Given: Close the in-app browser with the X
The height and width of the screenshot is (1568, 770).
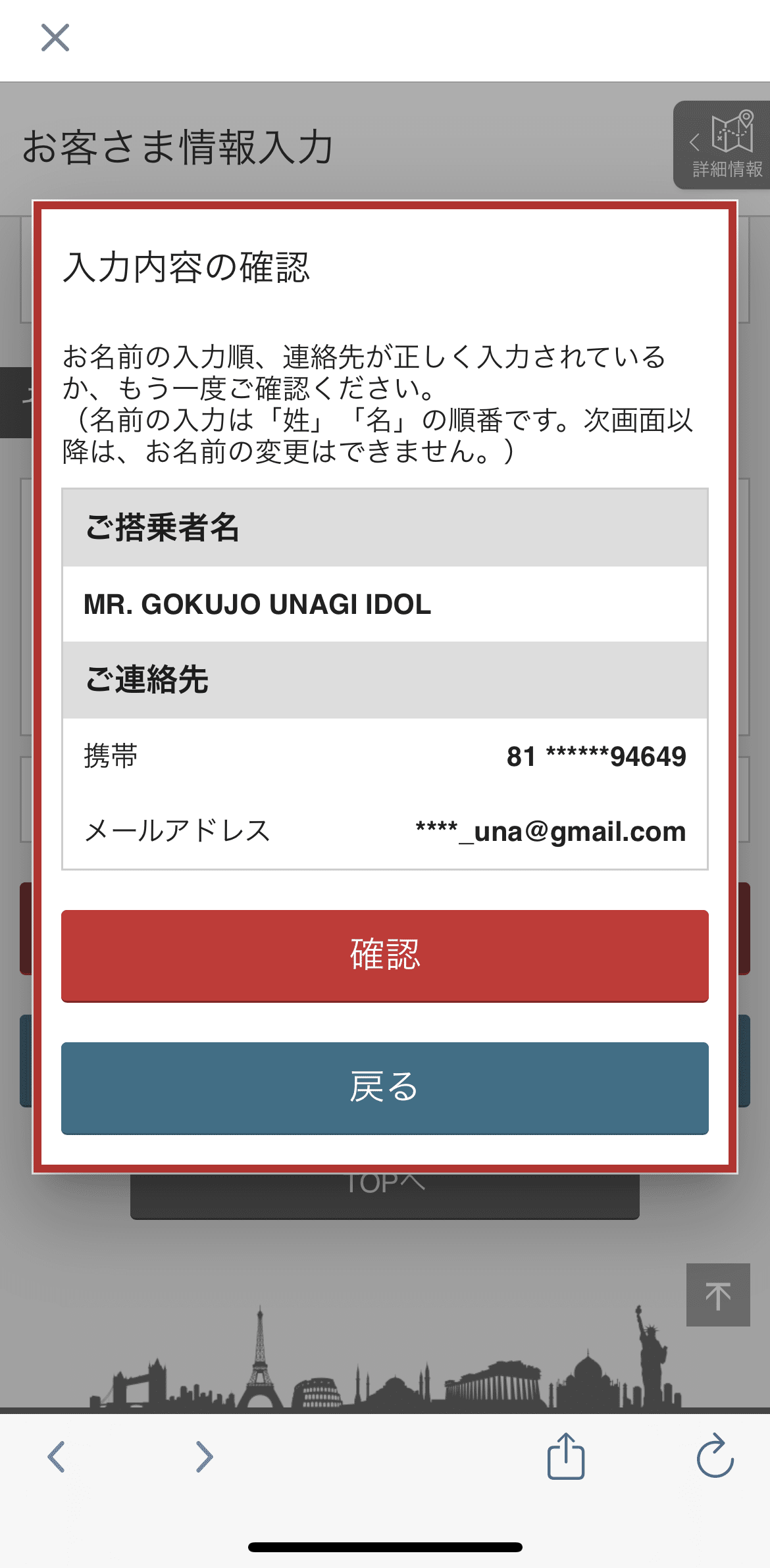Looking at the screenshot, I should click(55, 38).
